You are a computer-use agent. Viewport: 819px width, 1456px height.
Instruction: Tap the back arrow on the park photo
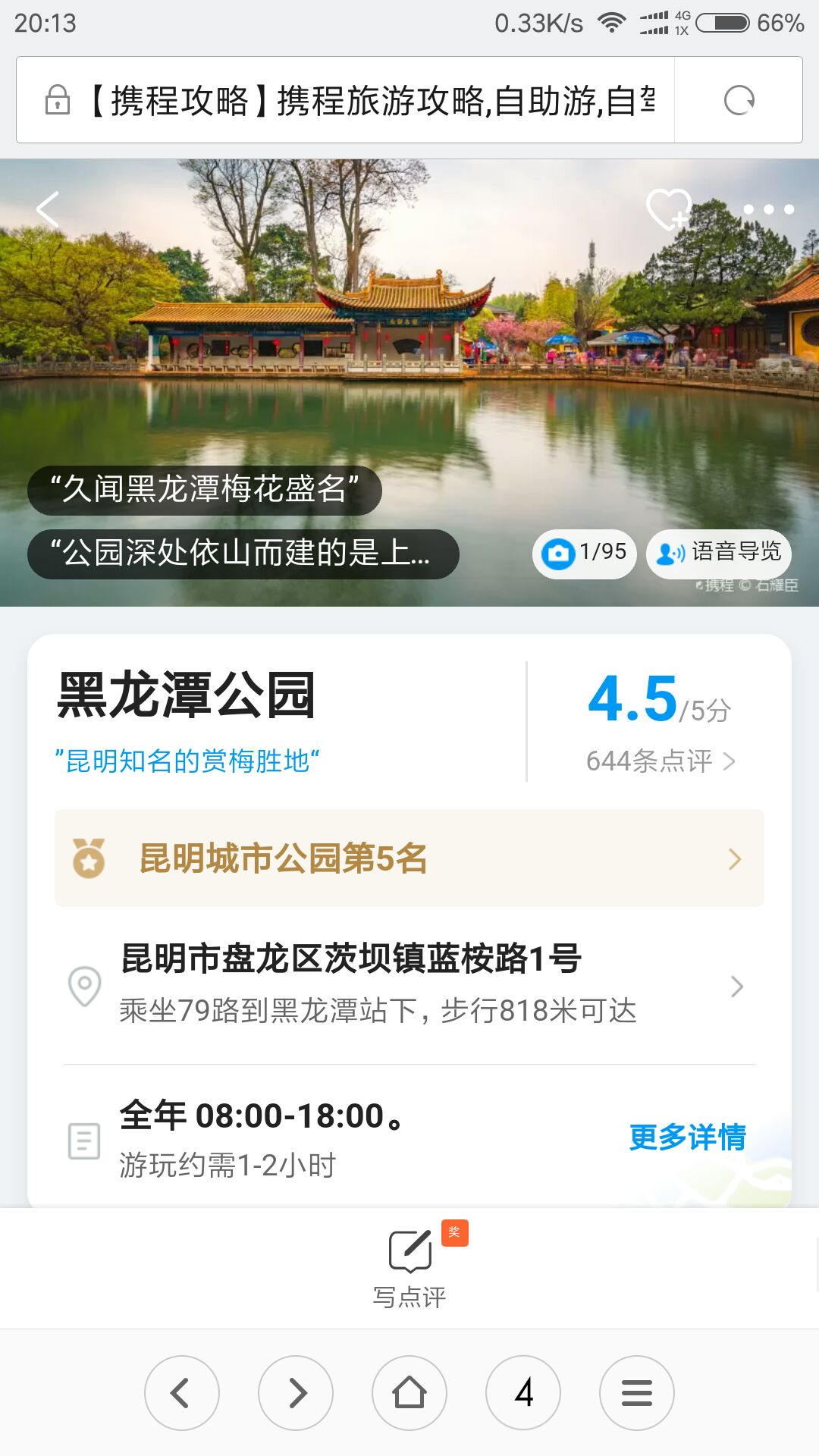48,209
